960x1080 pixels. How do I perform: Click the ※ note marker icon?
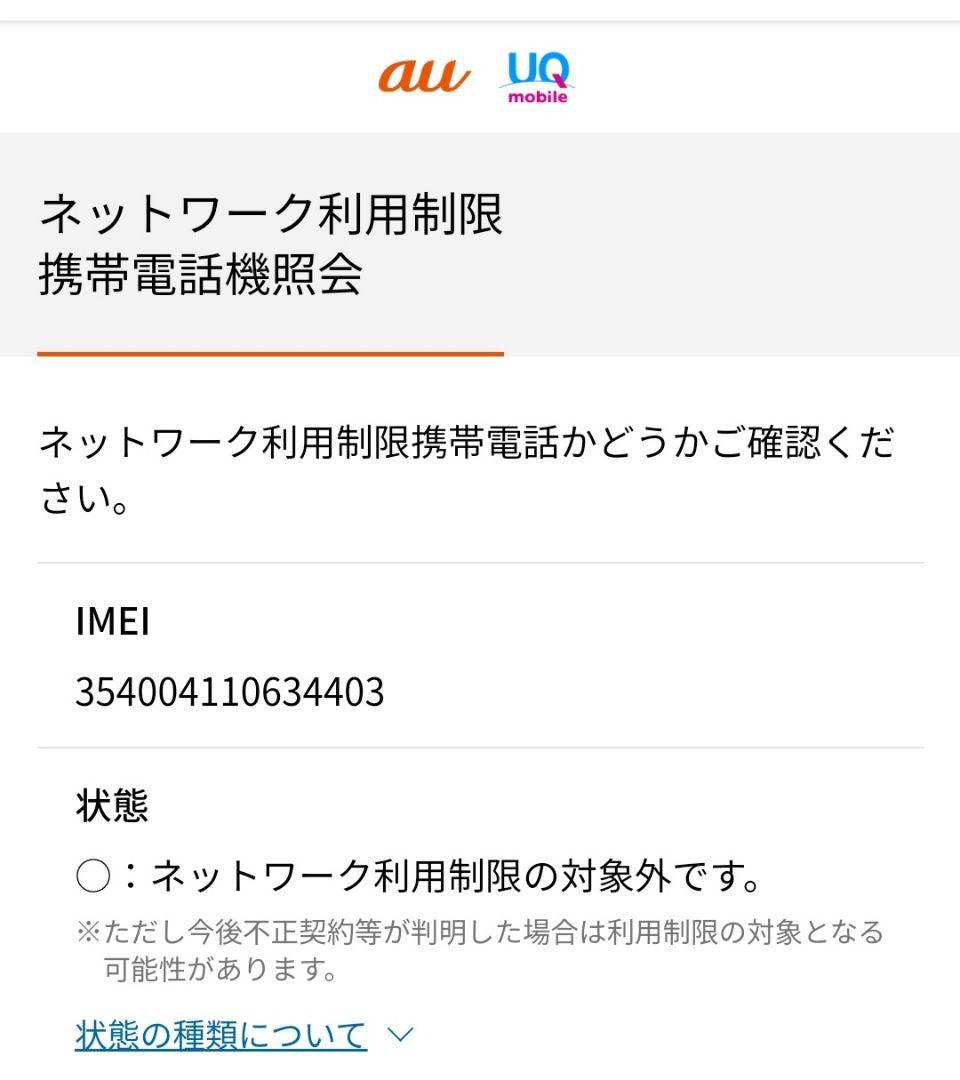click(x=84, y=931)
